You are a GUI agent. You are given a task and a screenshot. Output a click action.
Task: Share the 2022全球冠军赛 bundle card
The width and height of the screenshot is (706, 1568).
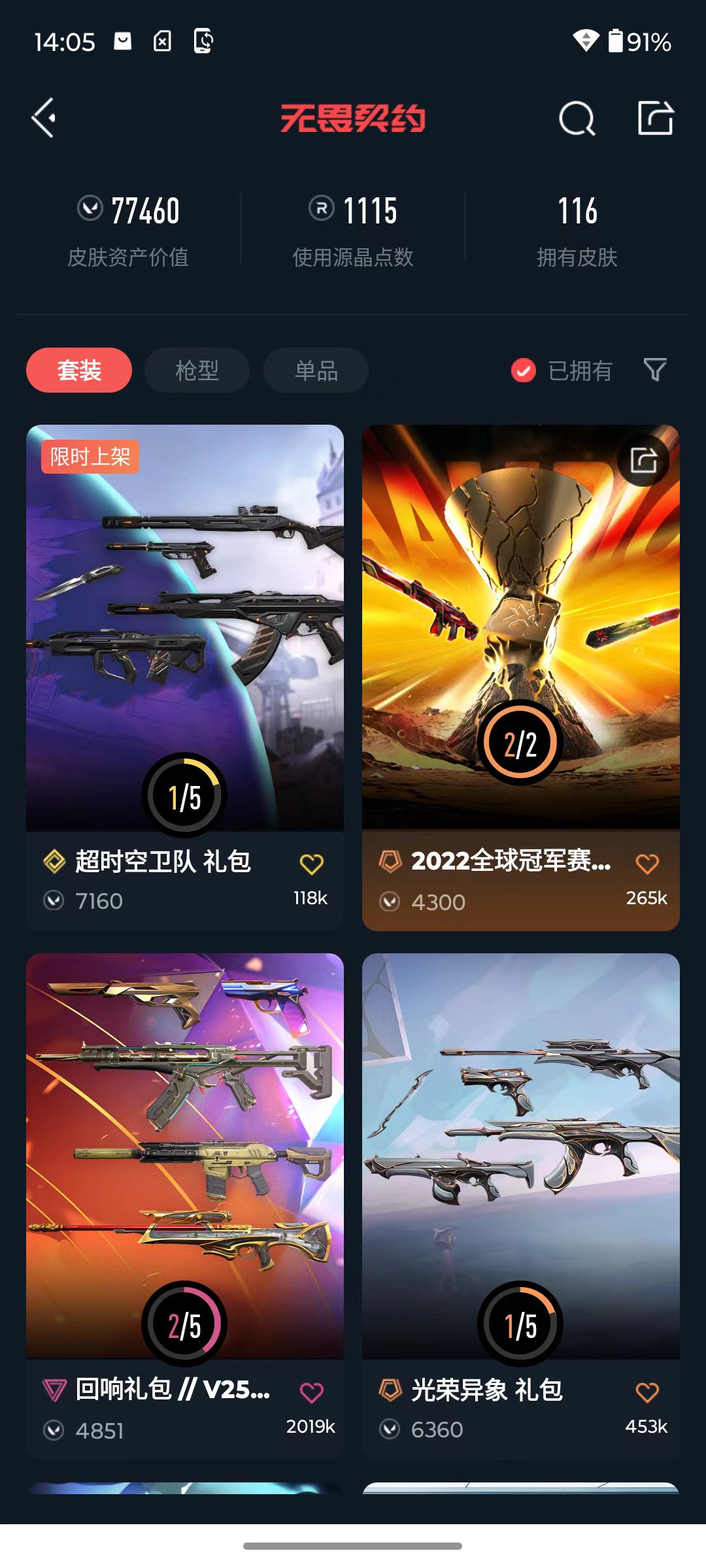643,460
